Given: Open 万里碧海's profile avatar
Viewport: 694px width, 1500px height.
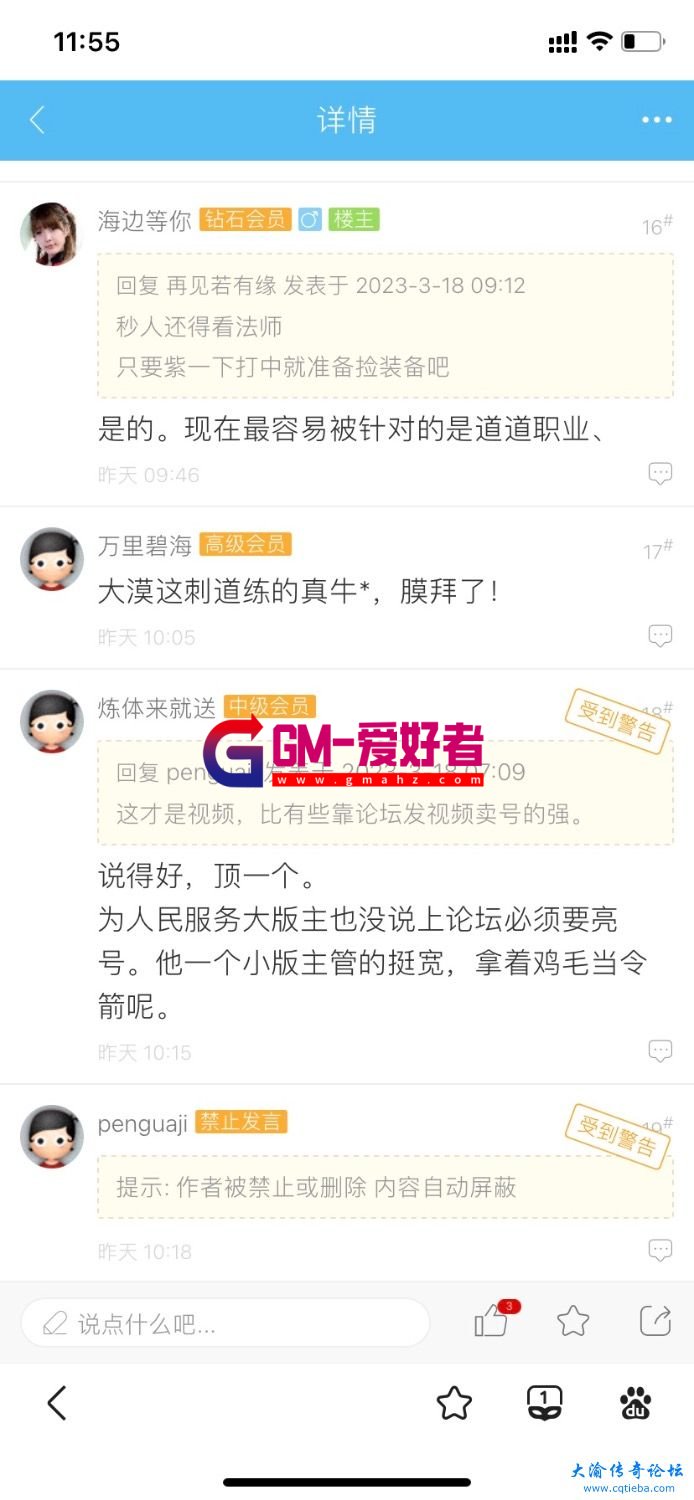Looking at the screenshot, I should pos(51,559).
